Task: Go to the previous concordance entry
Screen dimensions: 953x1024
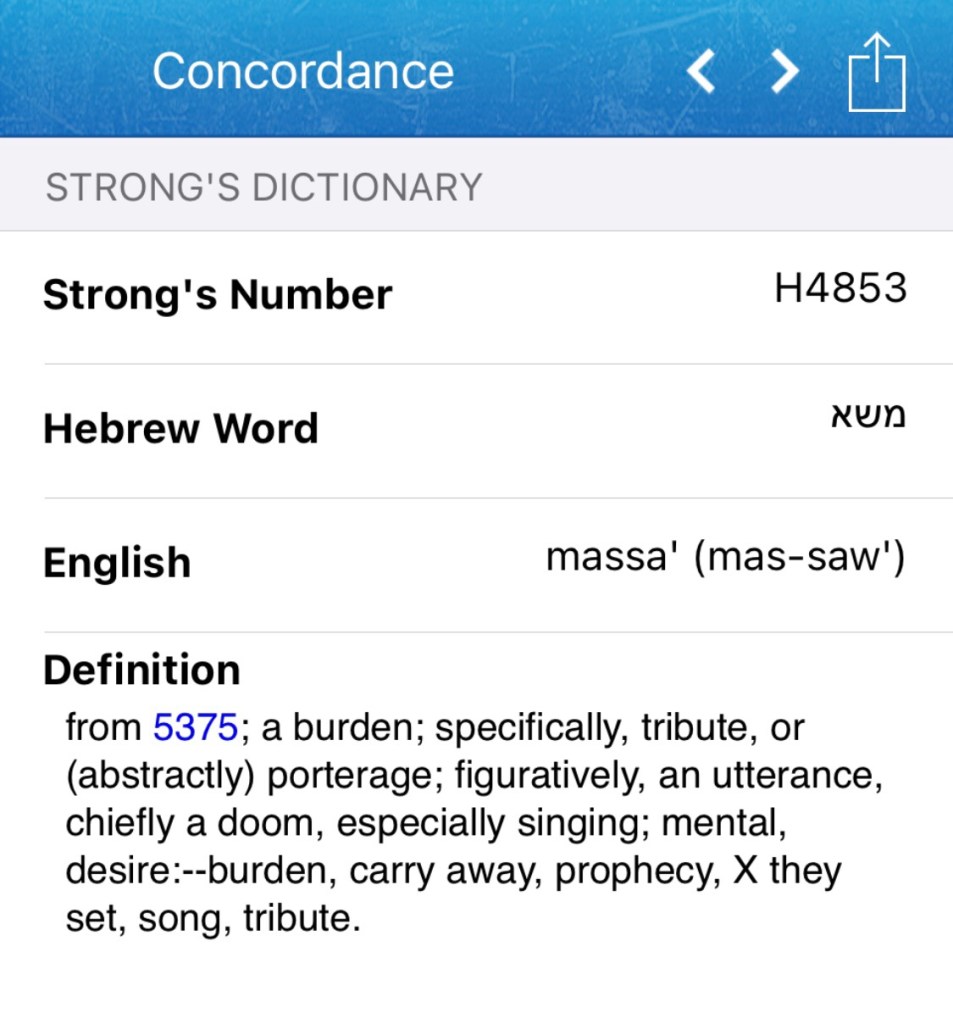Action: [x=701, y=72]
